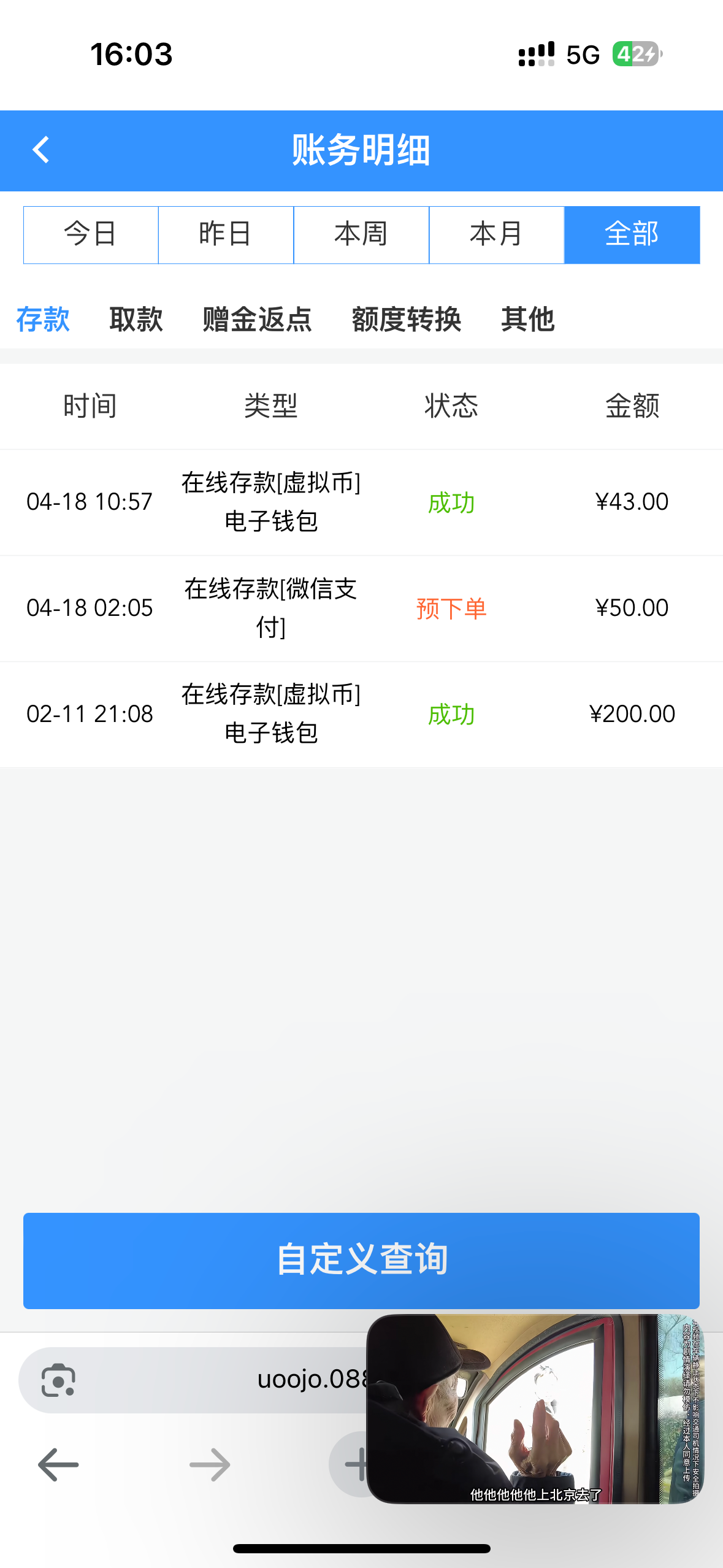The height and width of the screenshot is (1568, 723).
Task: Tap the 自定义查询 button
Action: [361, 1260]
